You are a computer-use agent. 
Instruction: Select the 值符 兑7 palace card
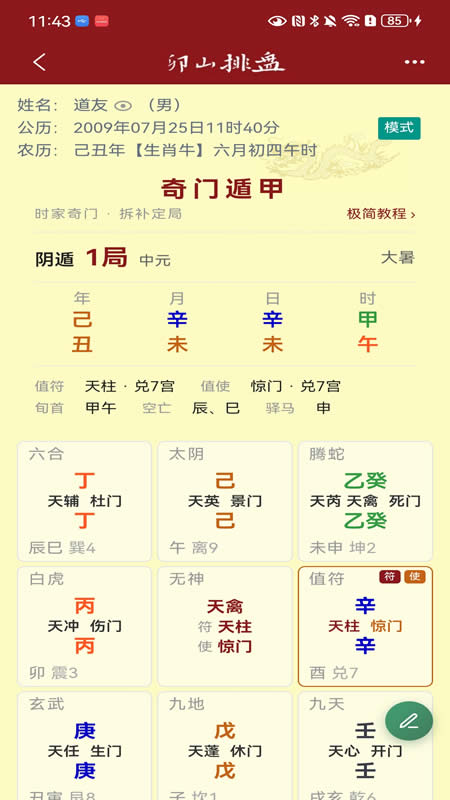365,627
